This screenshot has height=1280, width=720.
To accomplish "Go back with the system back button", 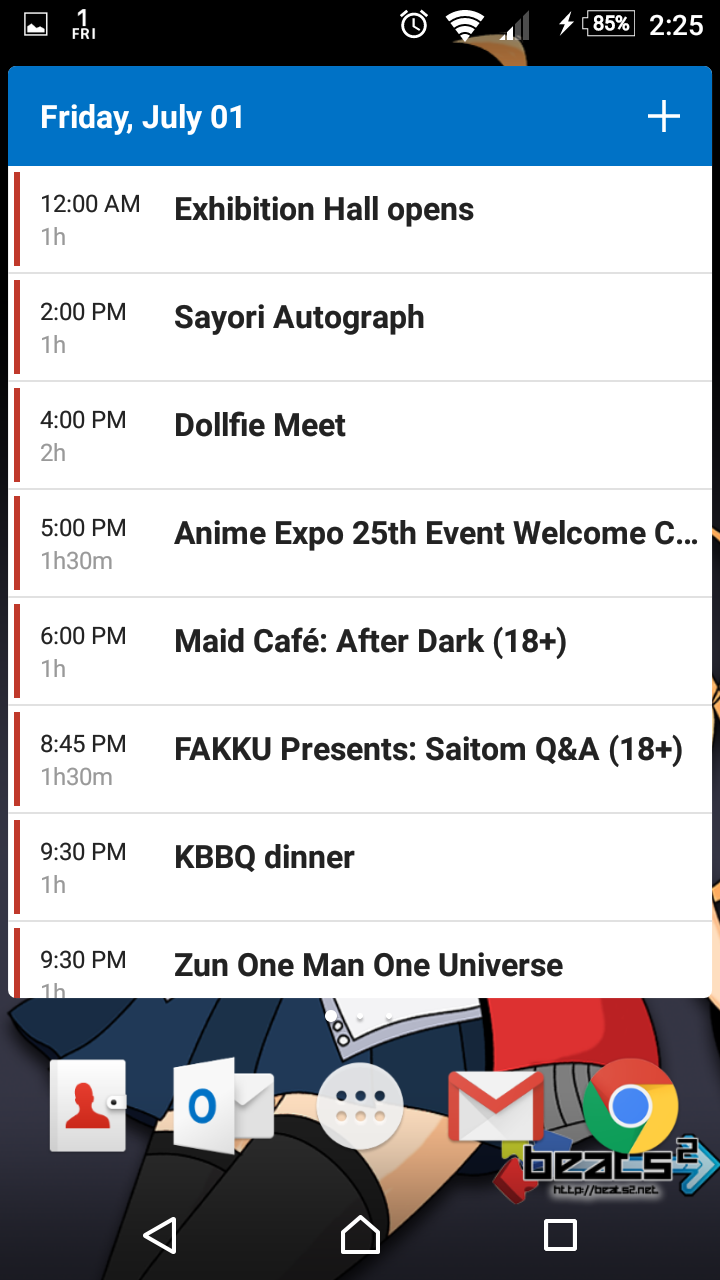I will (160, 1235).
